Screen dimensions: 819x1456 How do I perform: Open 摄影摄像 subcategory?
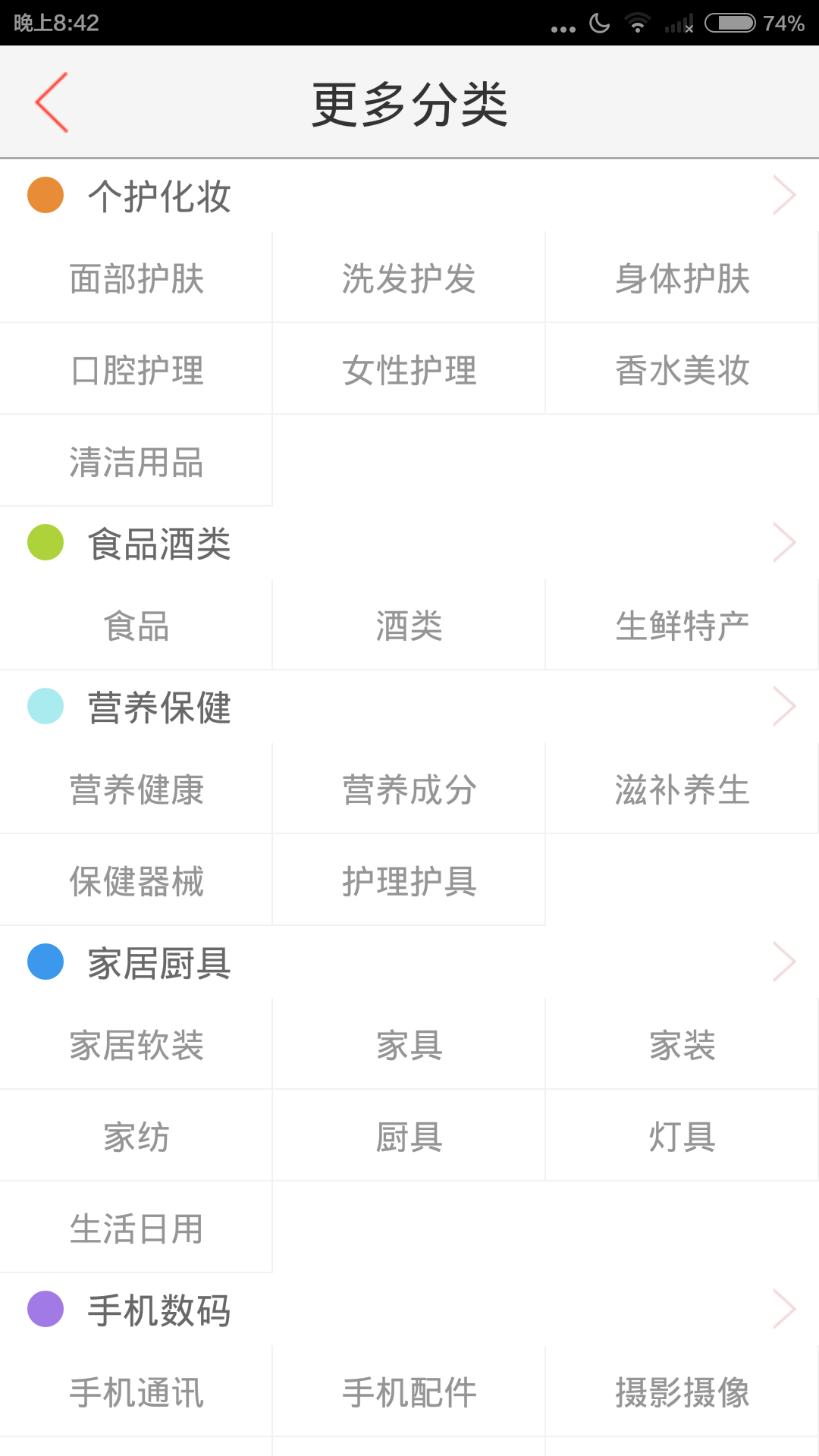pyautogui.click(x=682, y=1392)
